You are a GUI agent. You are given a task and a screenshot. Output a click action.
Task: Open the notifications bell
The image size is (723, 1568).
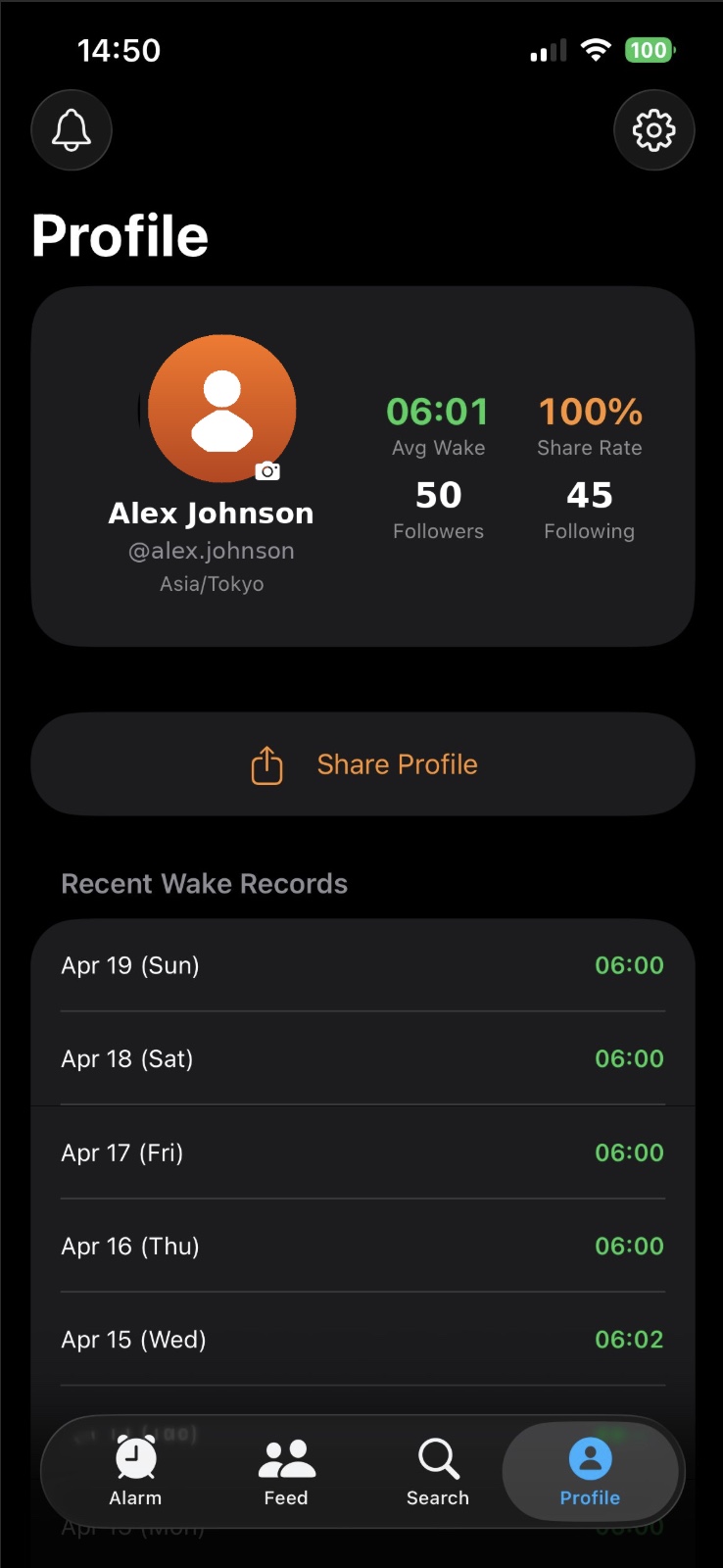click(72, 130)
